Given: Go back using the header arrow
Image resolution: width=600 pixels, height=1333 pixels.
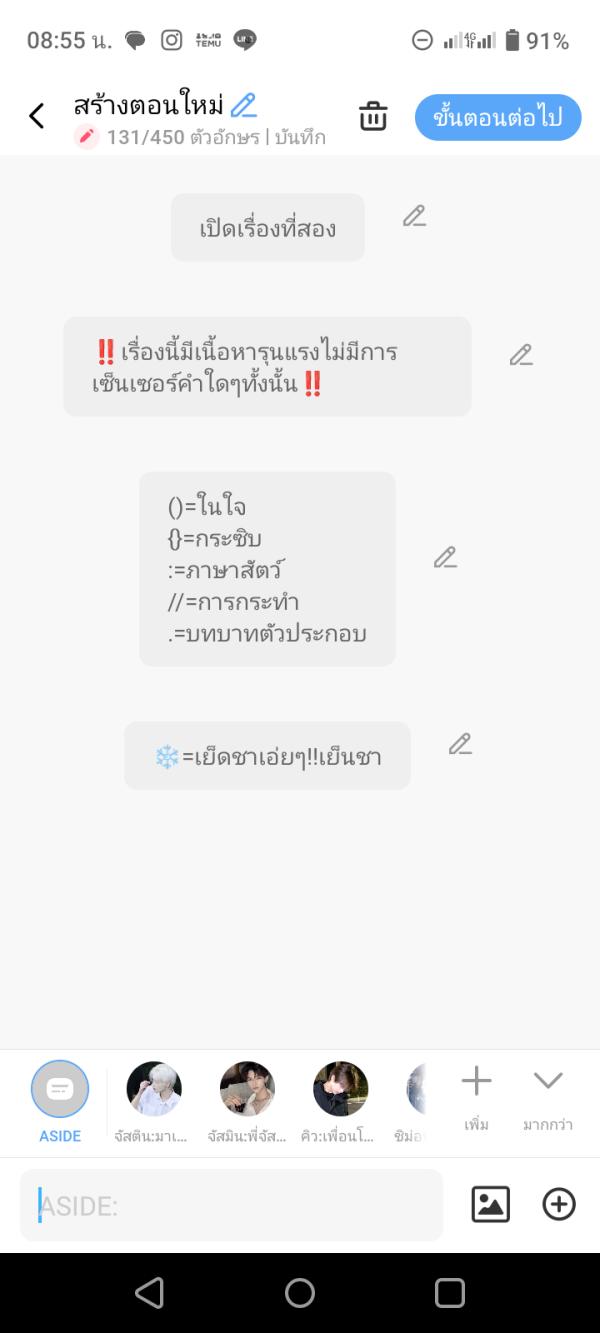Looking at the screenshot, I should (x=37, y=116).
